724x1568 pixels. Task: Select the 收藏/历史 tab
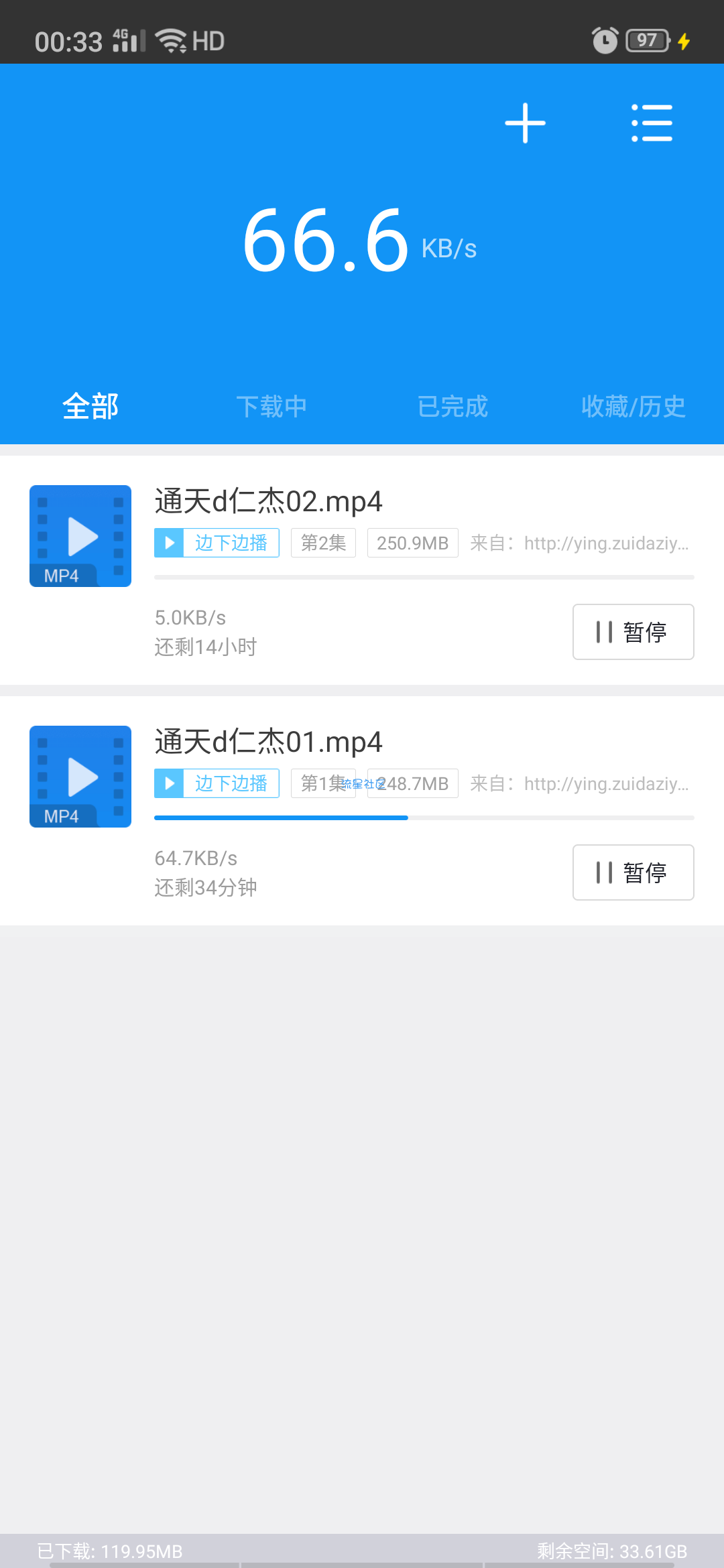[633, 406]
